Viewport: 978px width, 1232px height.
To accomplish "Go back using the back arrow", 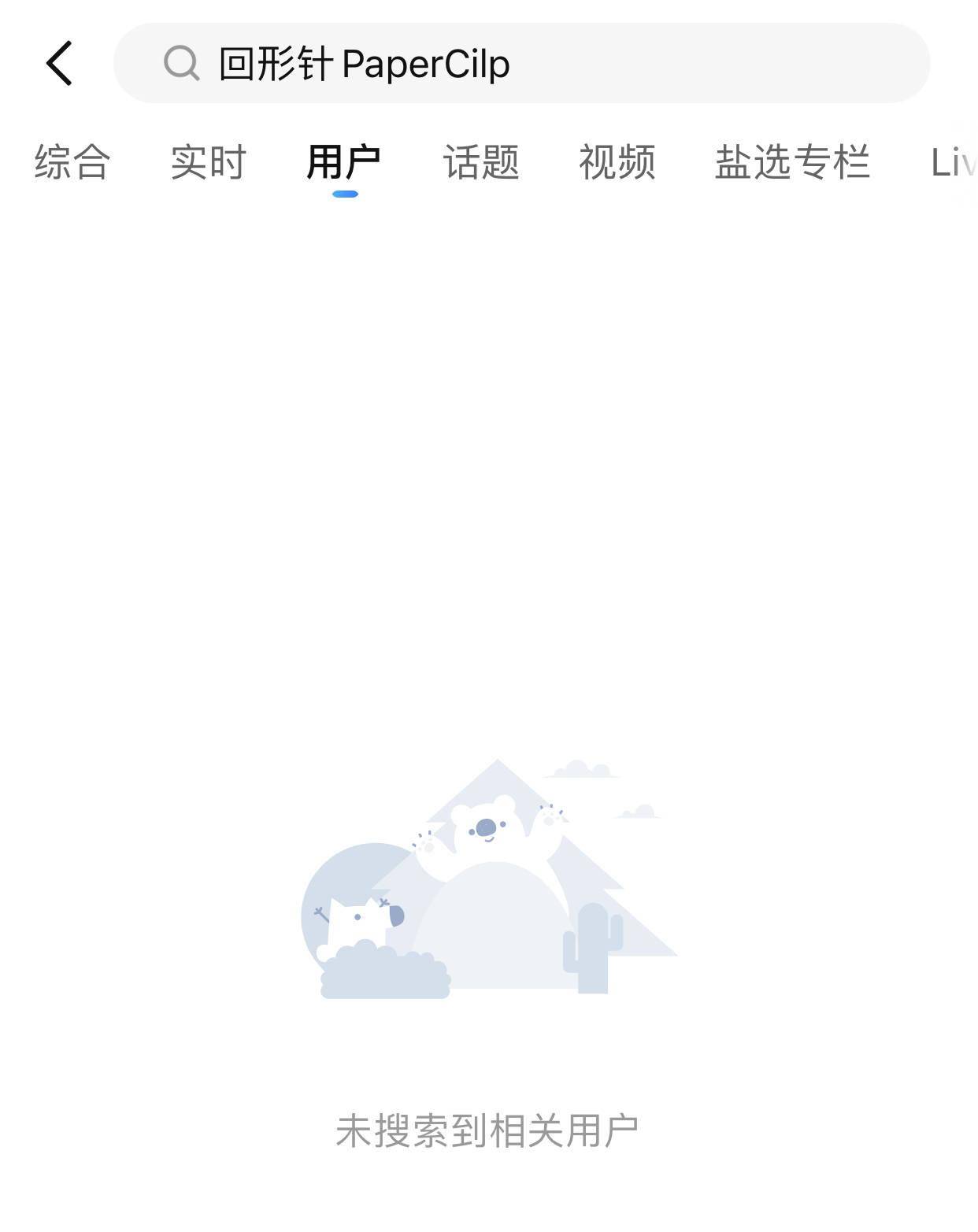I will [59, 64].
